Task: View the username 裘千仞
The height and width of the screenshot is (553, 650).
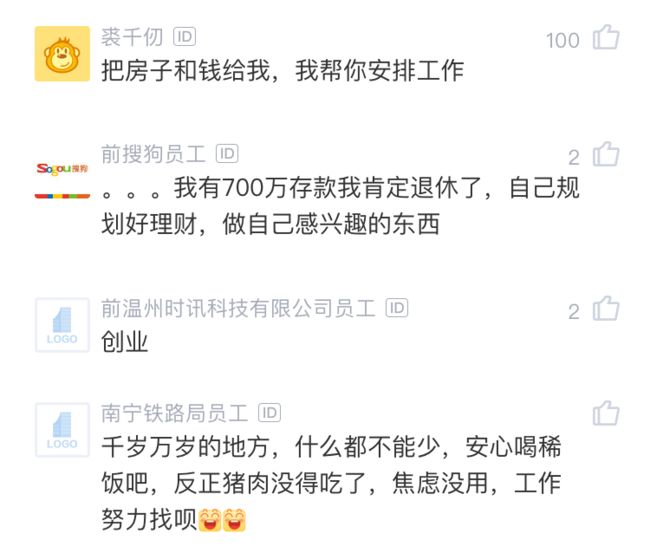Action: pyautogui.click(x=133, y=37)
